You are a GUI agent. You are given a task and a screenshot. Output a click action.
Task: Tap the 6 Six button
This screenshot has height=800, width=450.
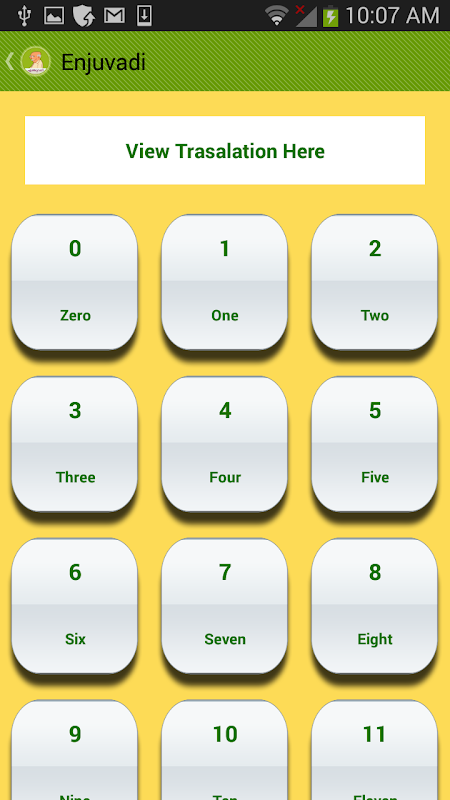tap(75, 606)
